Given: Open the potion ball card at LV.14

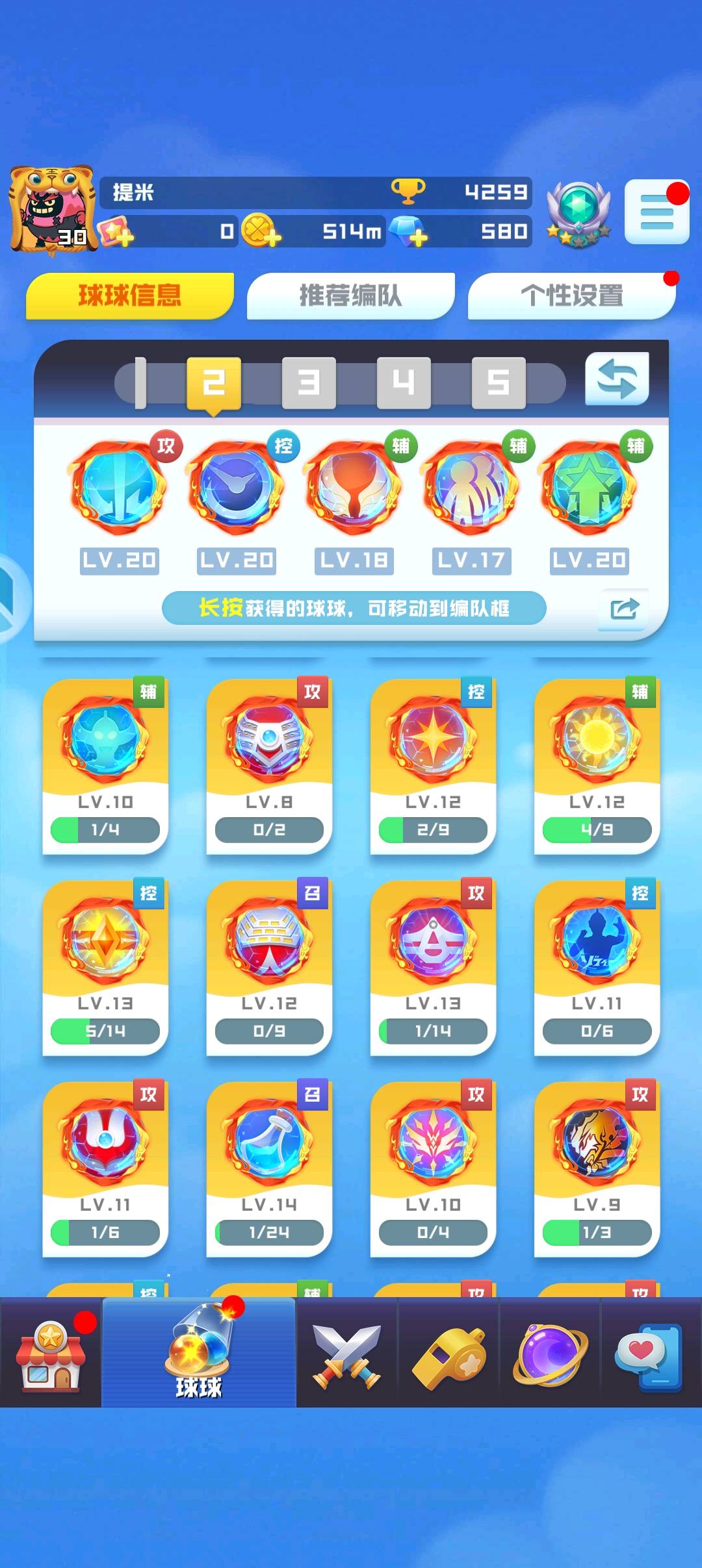Looking at the screenshot, I should 269,1169.
